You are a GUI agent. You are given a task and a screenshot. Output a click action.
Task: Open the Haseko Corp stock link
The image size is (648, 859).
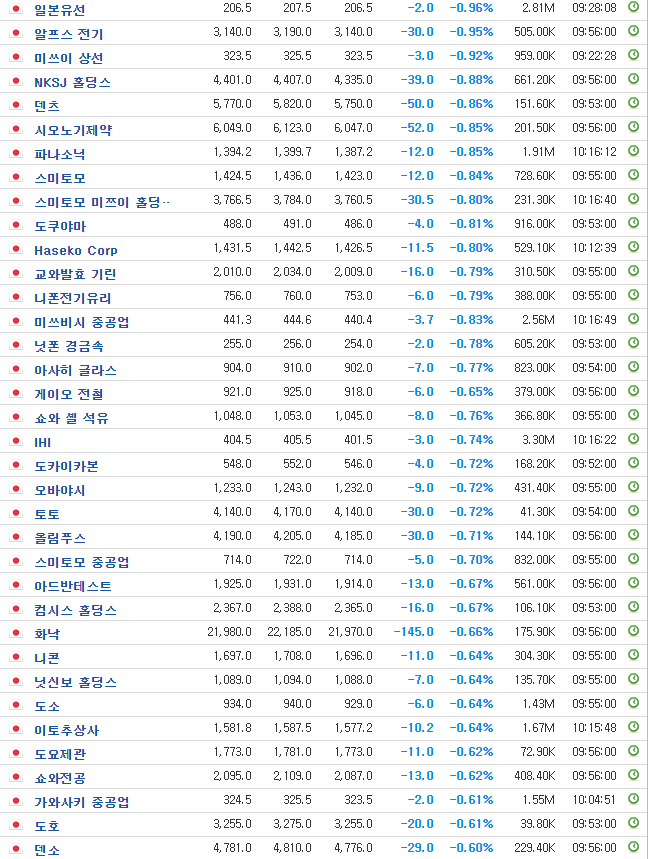[x=76, y=250]
